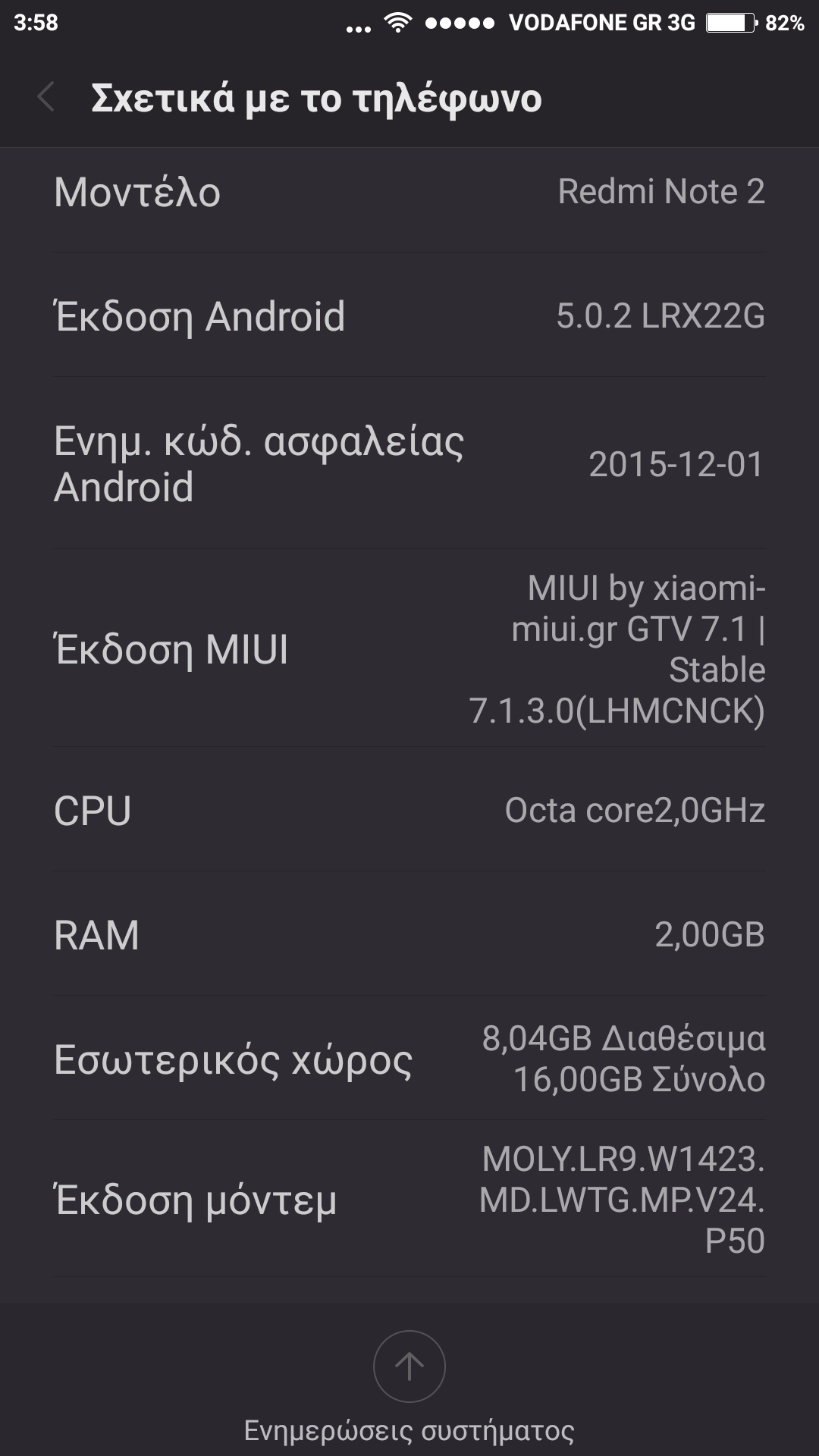Go back from Σχετικά με το τηλέφωνο
The image size is (819, 1456).
point(45,98)
